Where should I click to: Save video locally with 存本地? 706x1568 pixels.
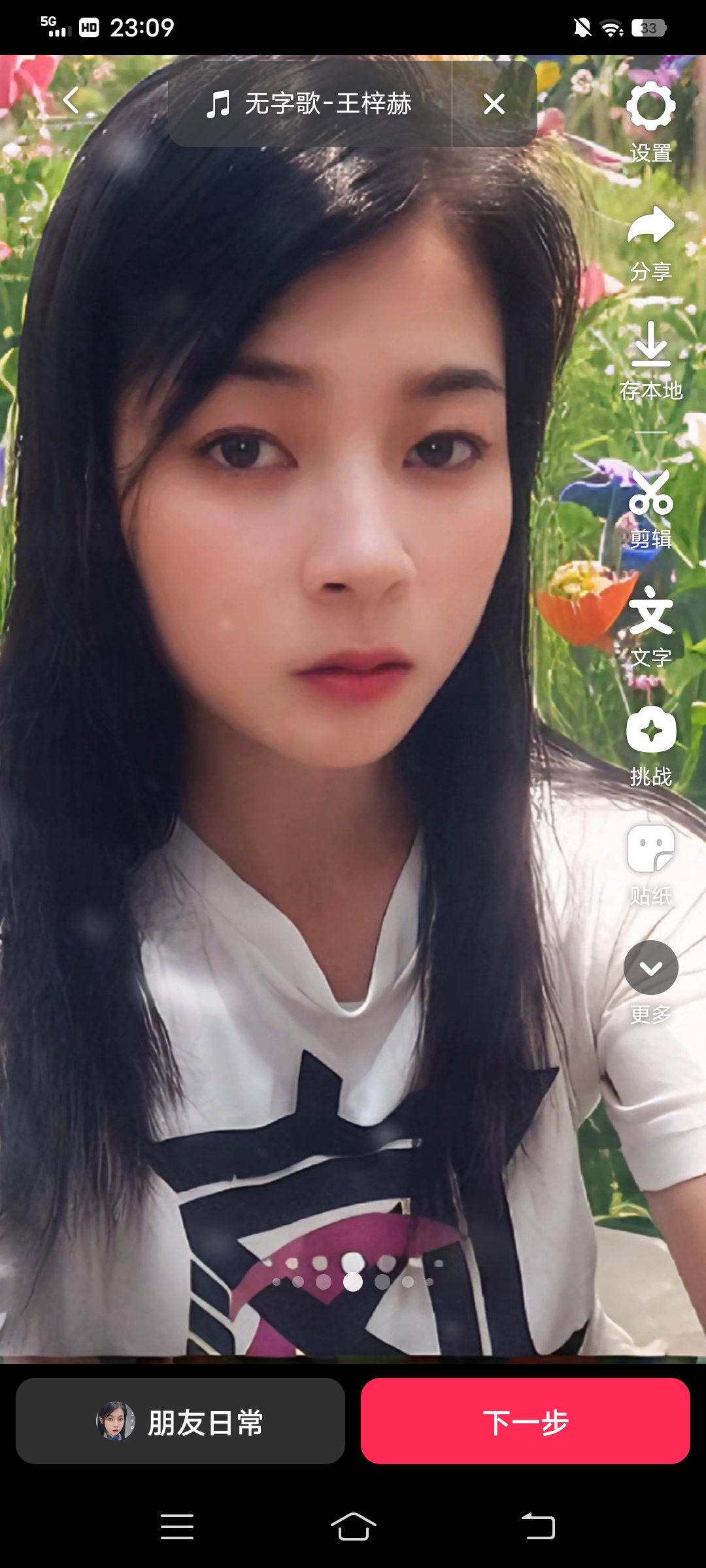[x=650, y=359]
